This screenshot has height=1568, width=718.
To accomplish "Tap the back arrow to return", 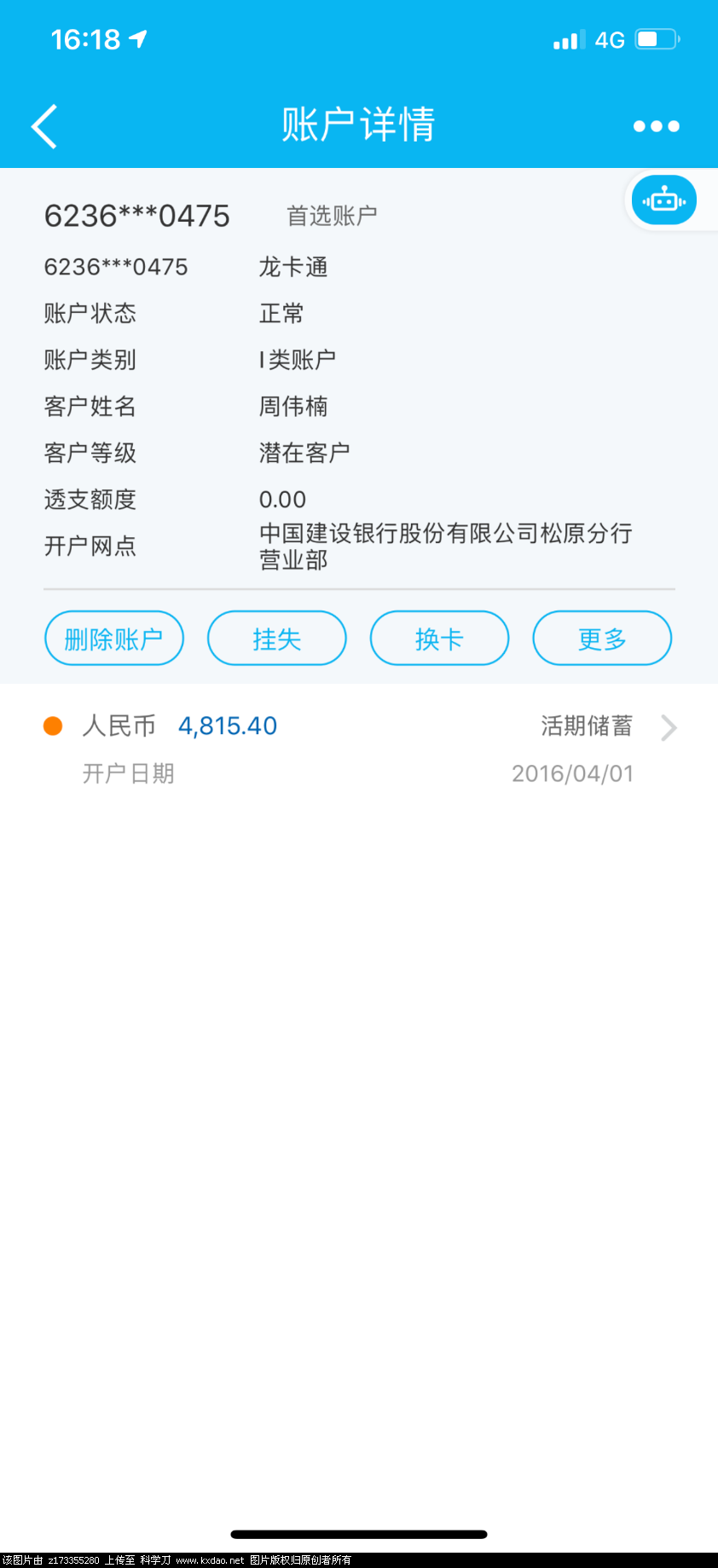I will pyautogui.click(x=44, y=124).
